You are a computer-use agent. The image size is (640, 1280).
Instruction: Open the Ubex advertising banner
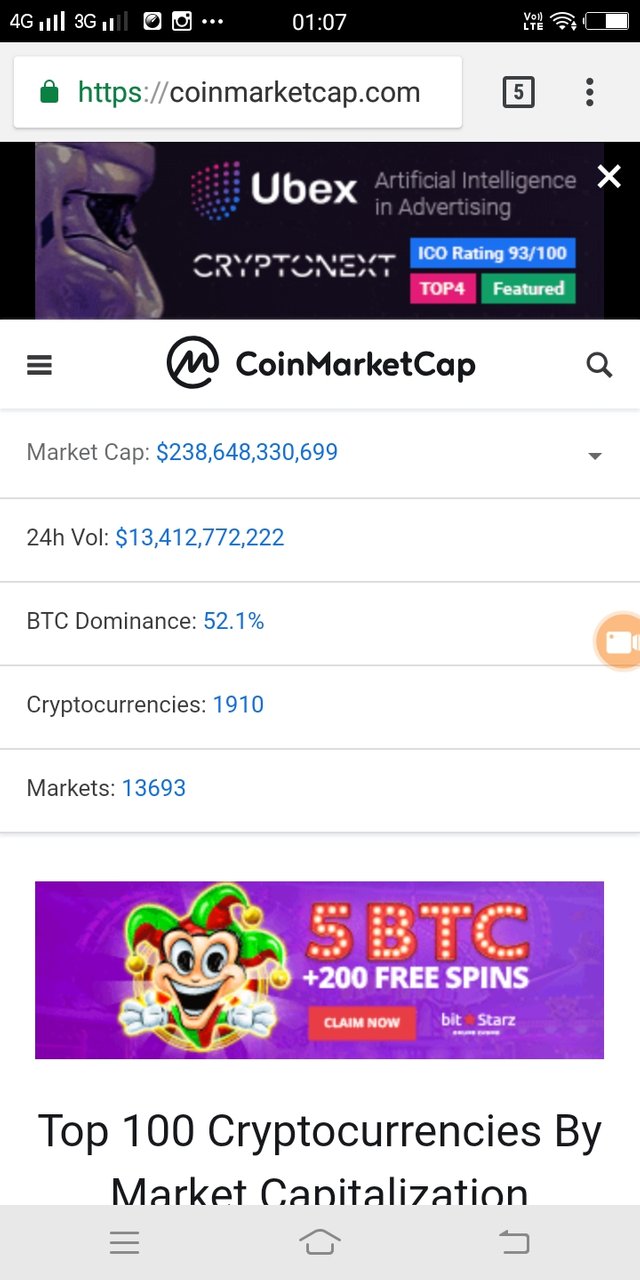point(320,231)
